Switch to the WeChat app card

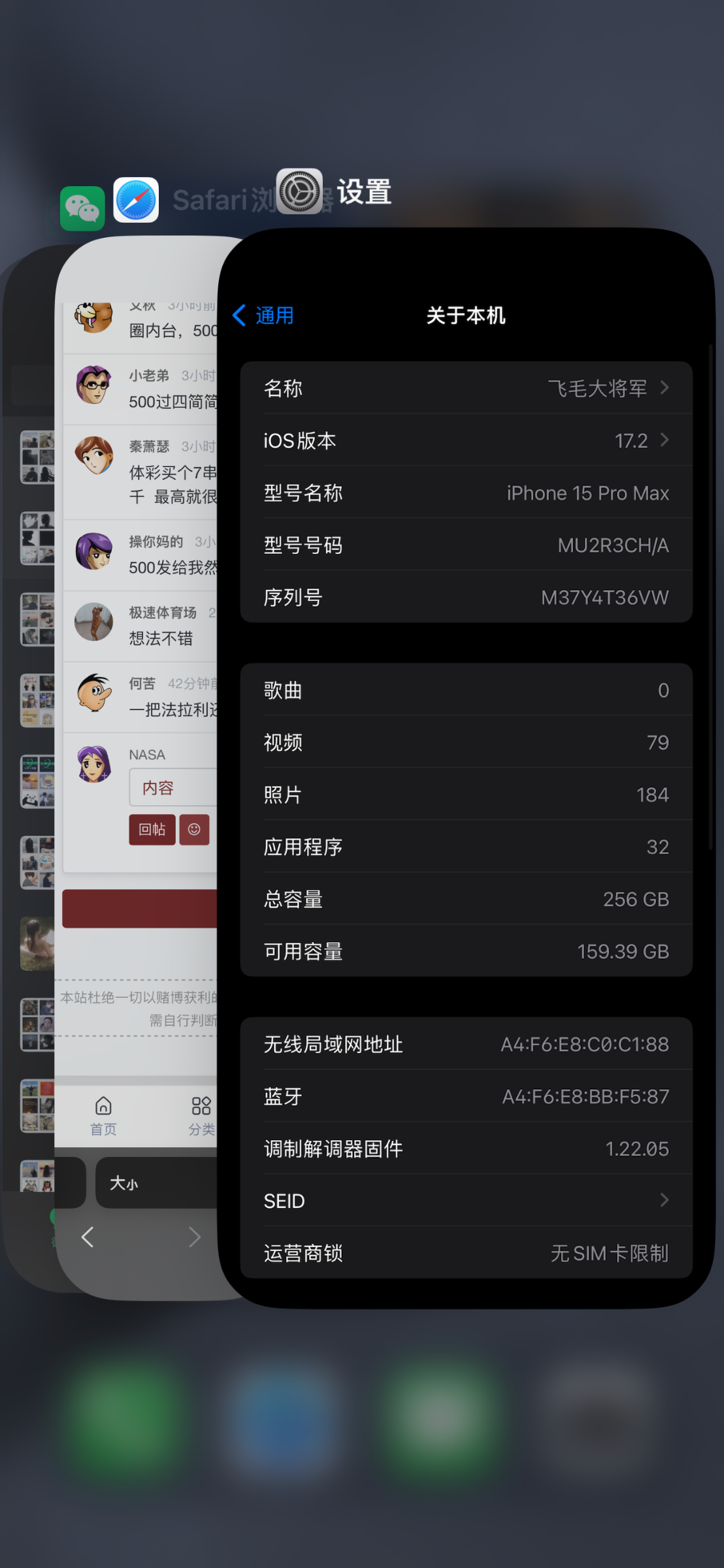(x=29, y=653)
